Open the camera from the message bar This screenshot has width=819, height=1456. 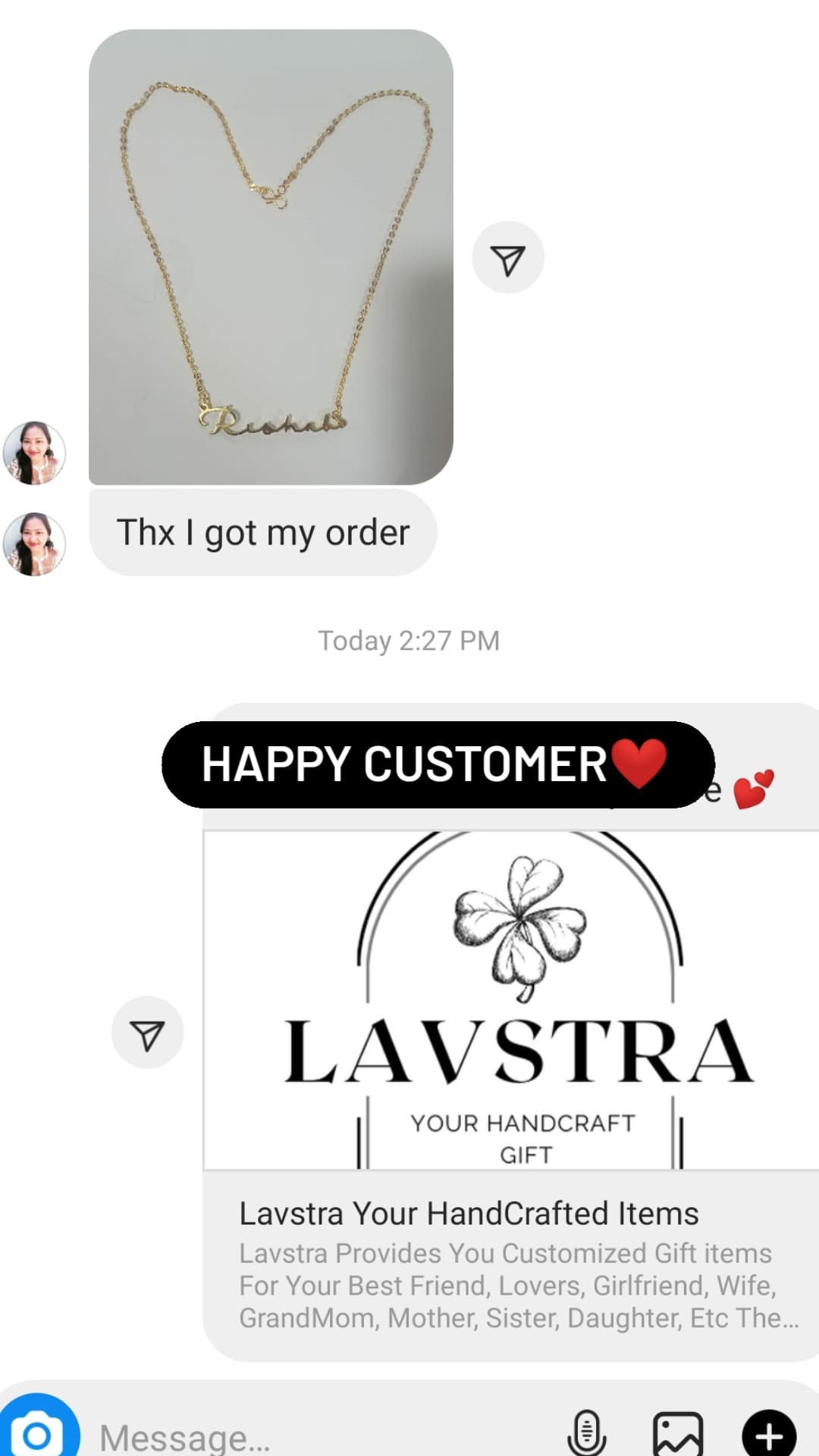(38, 1429)
